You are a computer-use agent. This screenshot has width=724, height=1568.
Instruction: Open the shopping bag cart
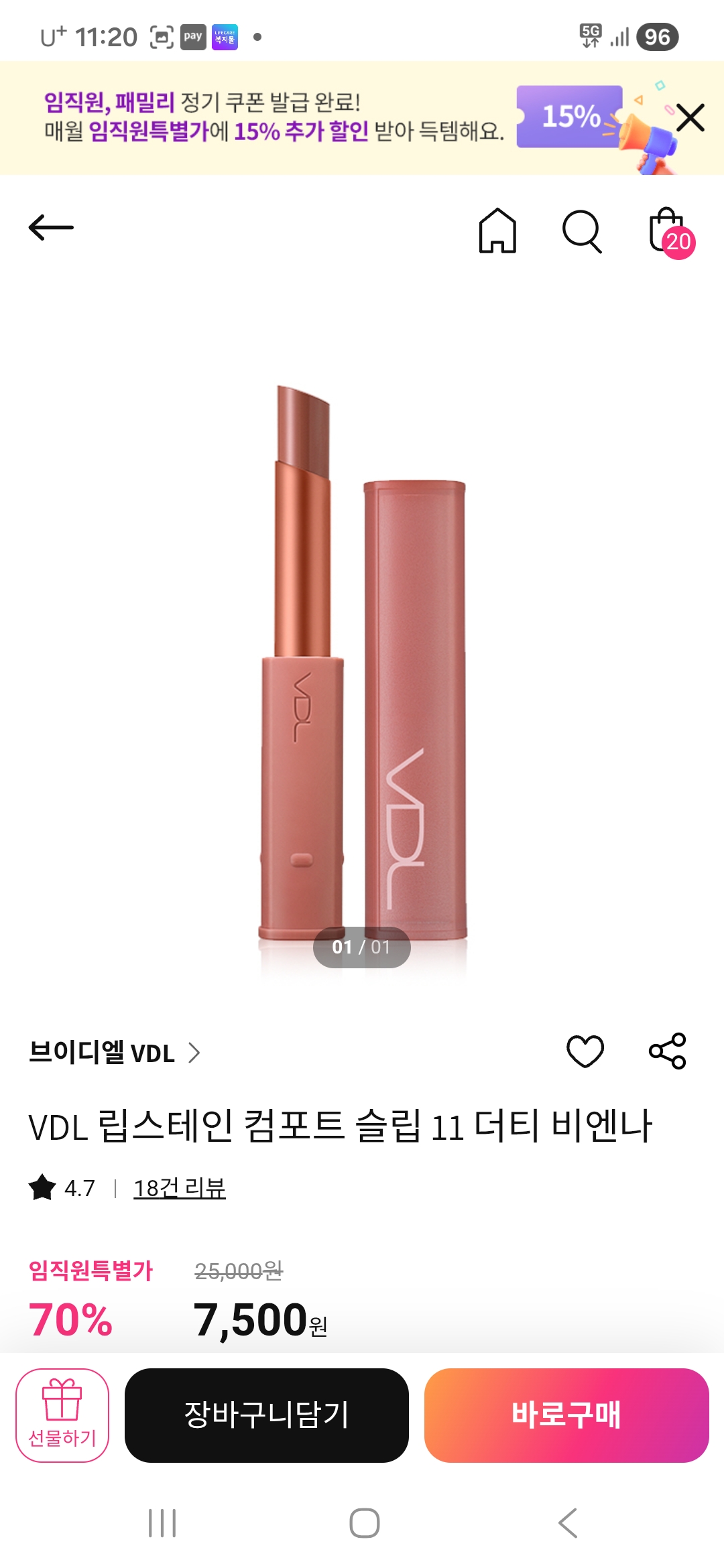tap(669, 232)
